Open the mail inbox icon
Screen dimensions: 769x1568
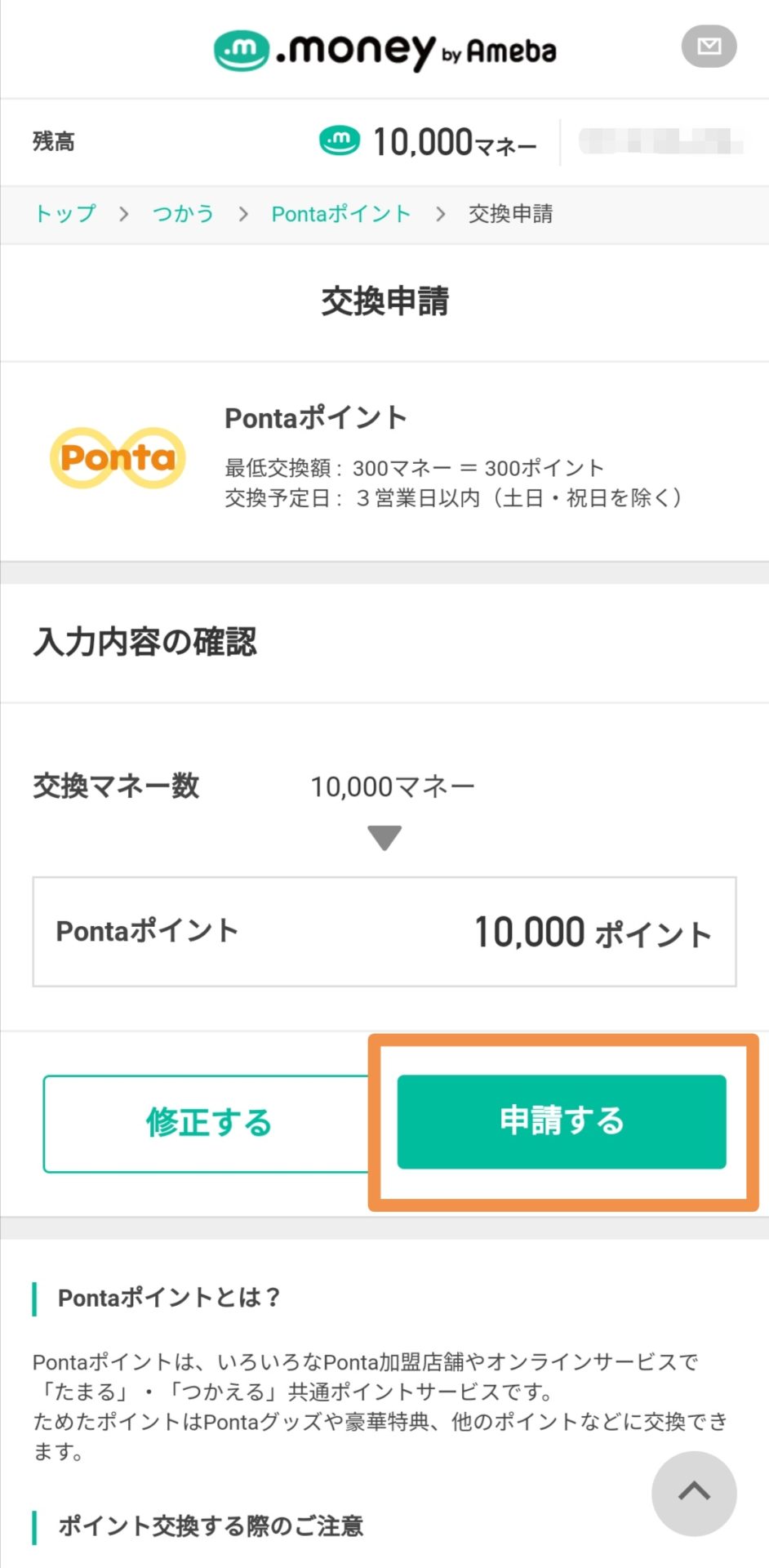pos(709,47)
